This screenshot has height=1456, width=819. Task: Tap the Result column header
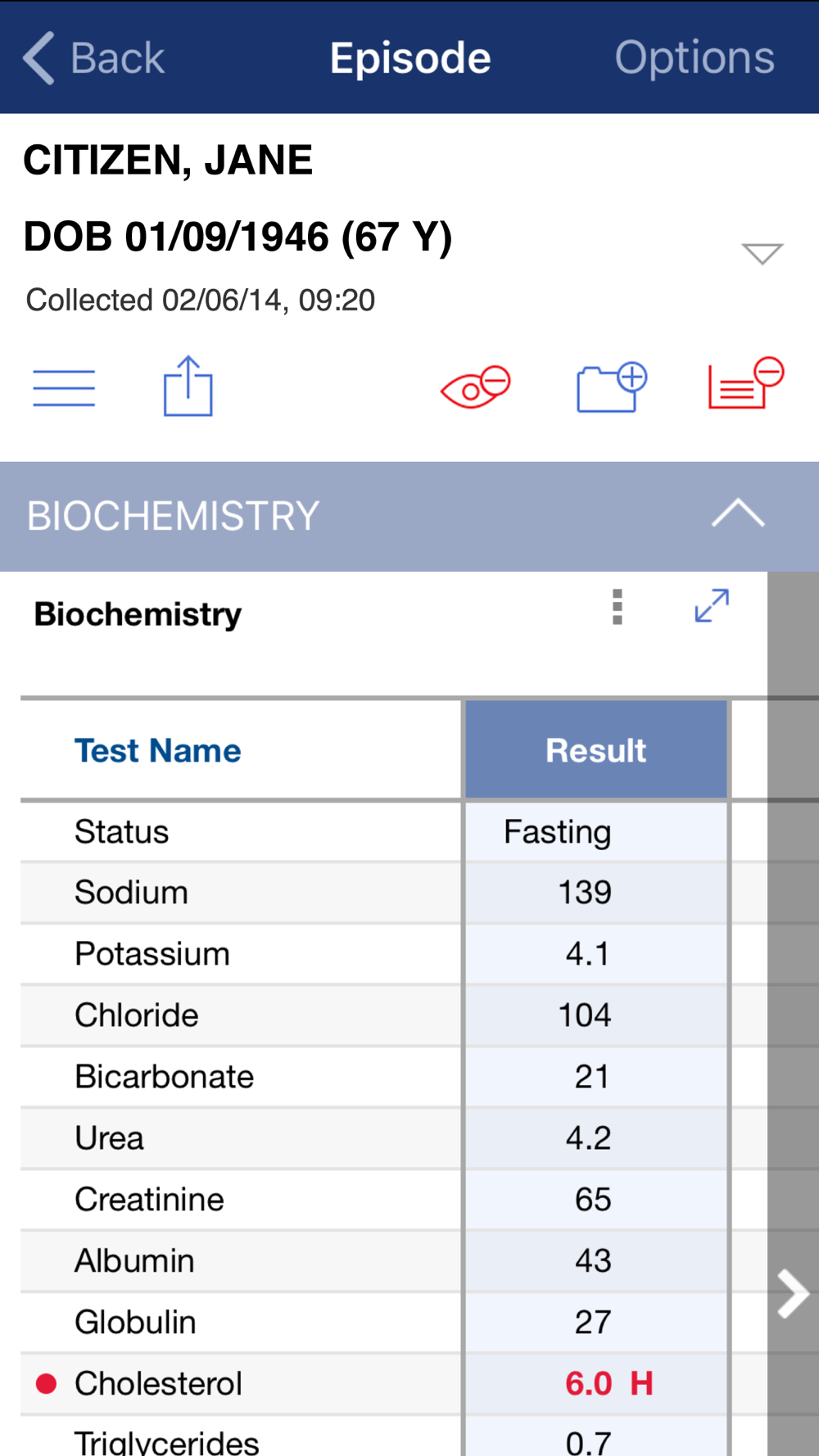tap(596, 749)
